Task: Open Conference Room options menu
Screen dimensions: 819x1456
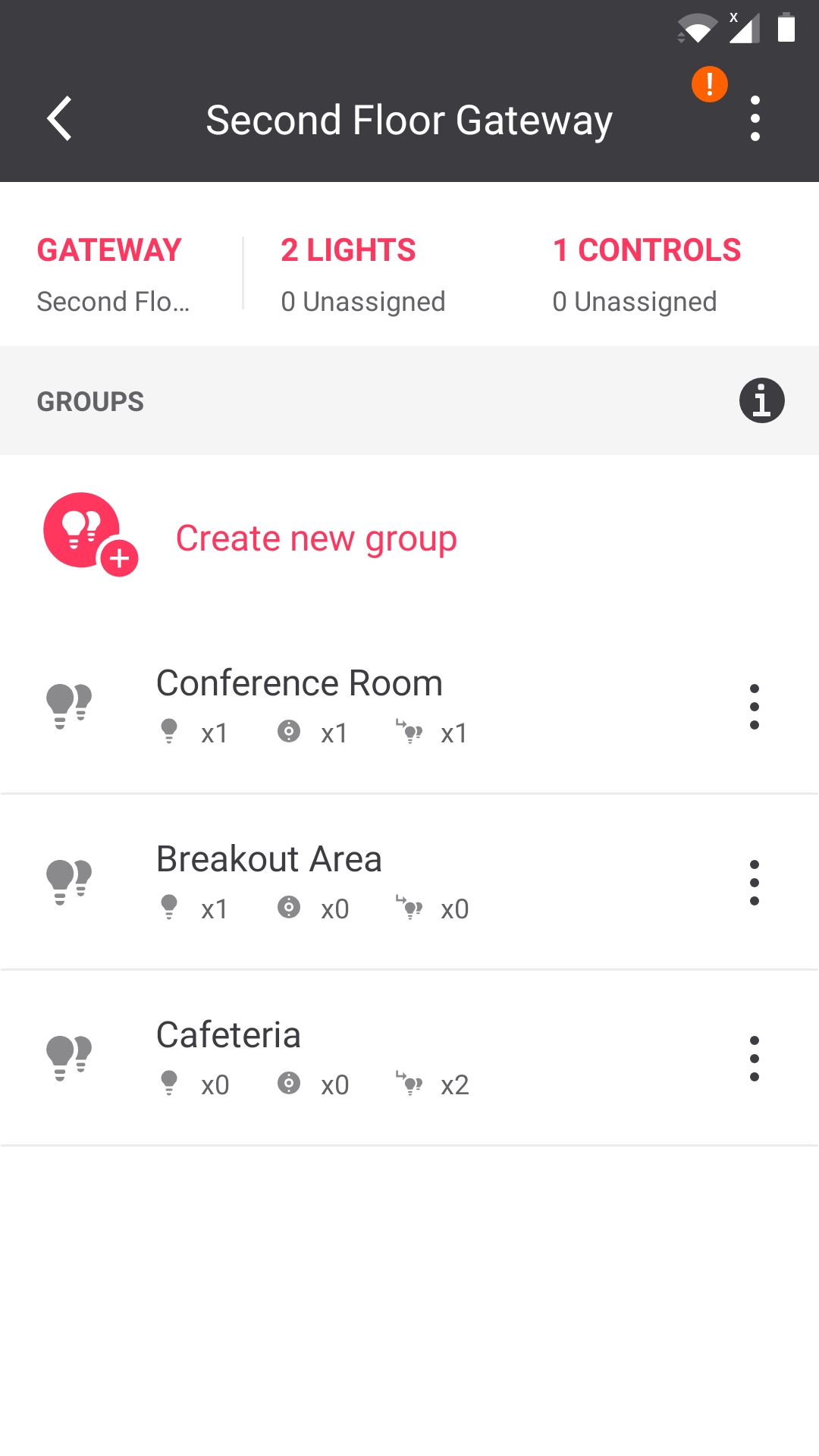Action: pos(754,707)
